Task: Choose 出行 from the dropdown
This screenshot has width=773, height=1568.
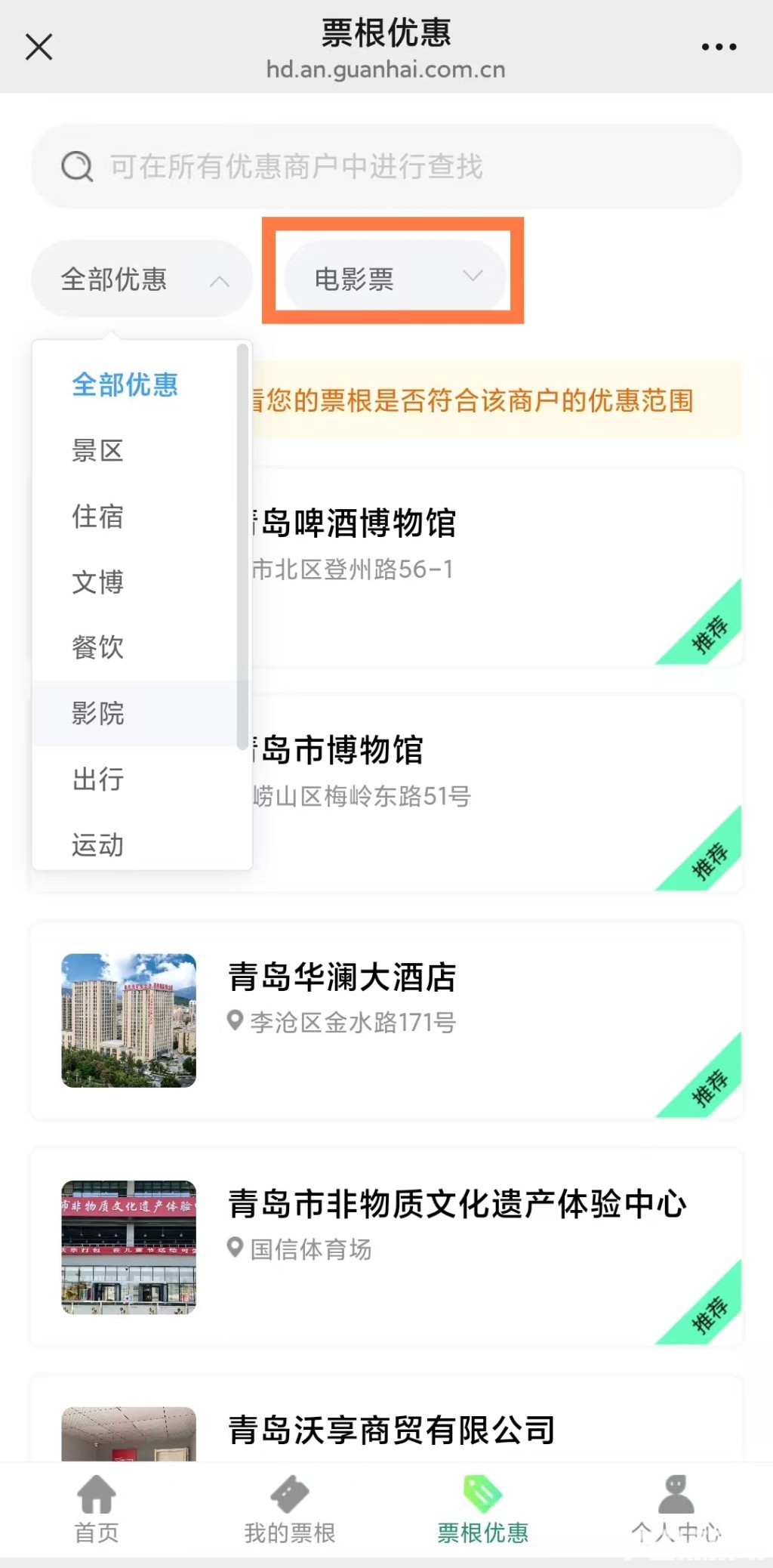Action: pos(98,779)
